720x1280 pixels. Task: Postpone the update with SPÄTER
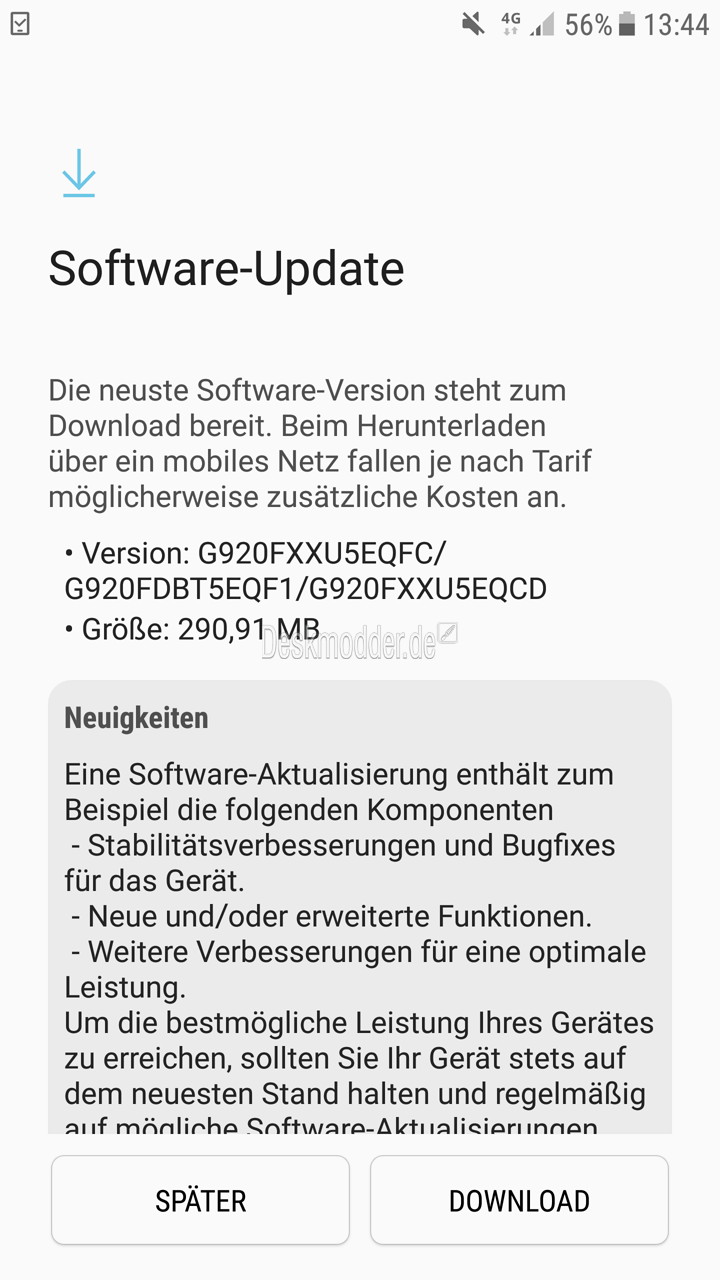[x=200, y=1200]
